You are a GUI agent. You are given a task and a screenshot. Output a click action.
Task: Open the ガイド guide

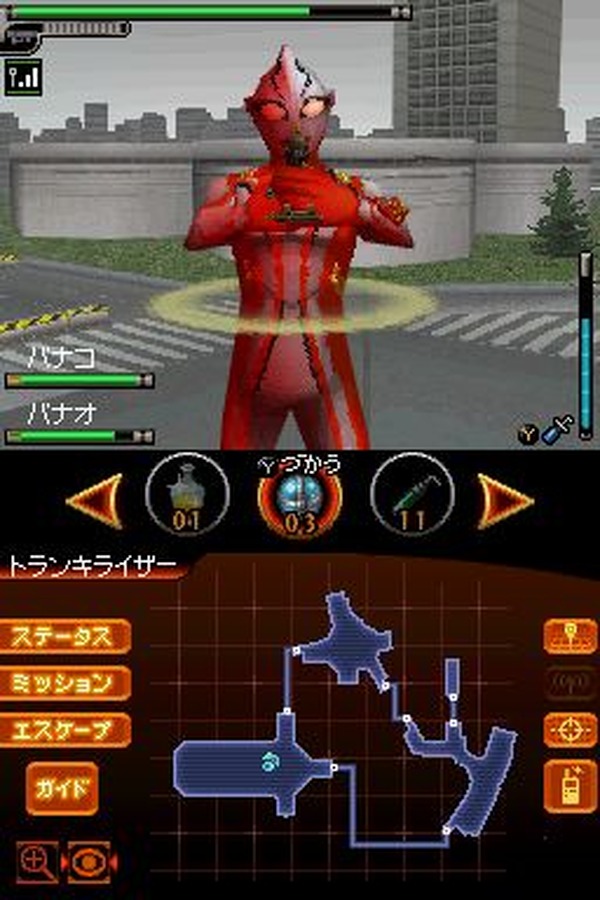[62, 789]
